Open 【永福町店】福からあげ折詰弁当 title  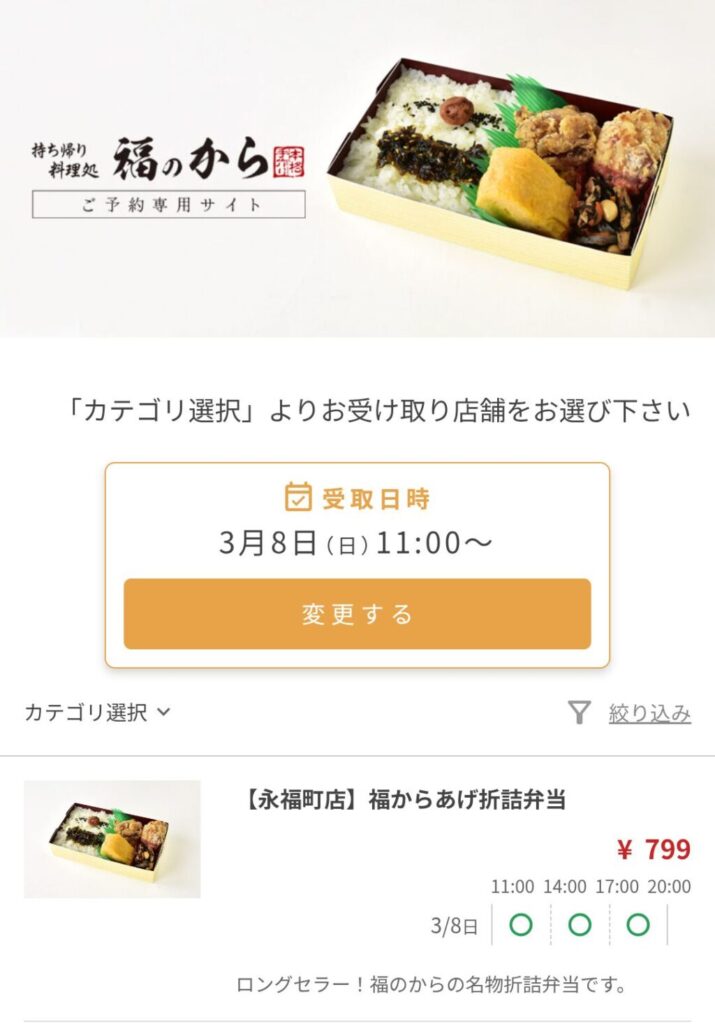coord(405,800)
